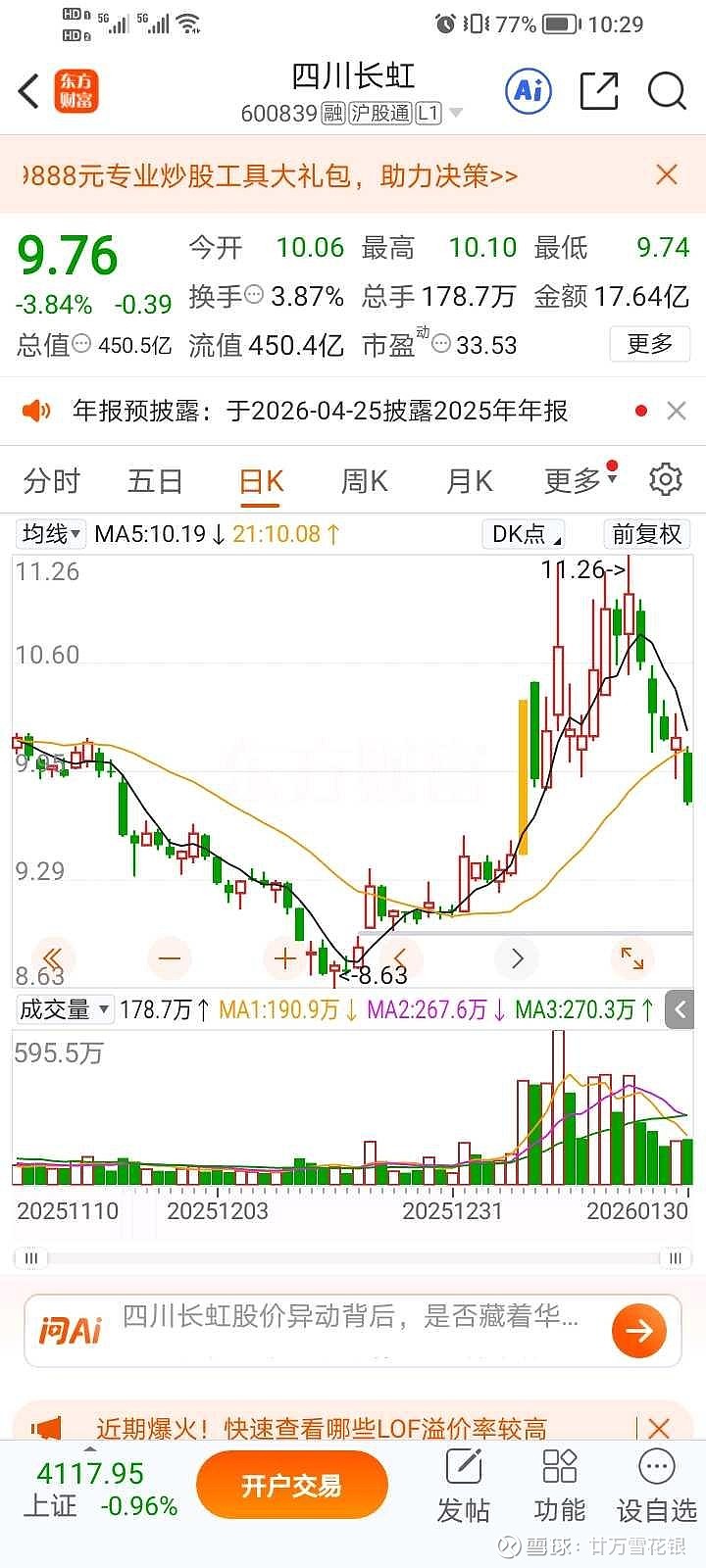Tap 开户交易 button
Viewport: 706px width, 1568px height.
coord(291,1486)
